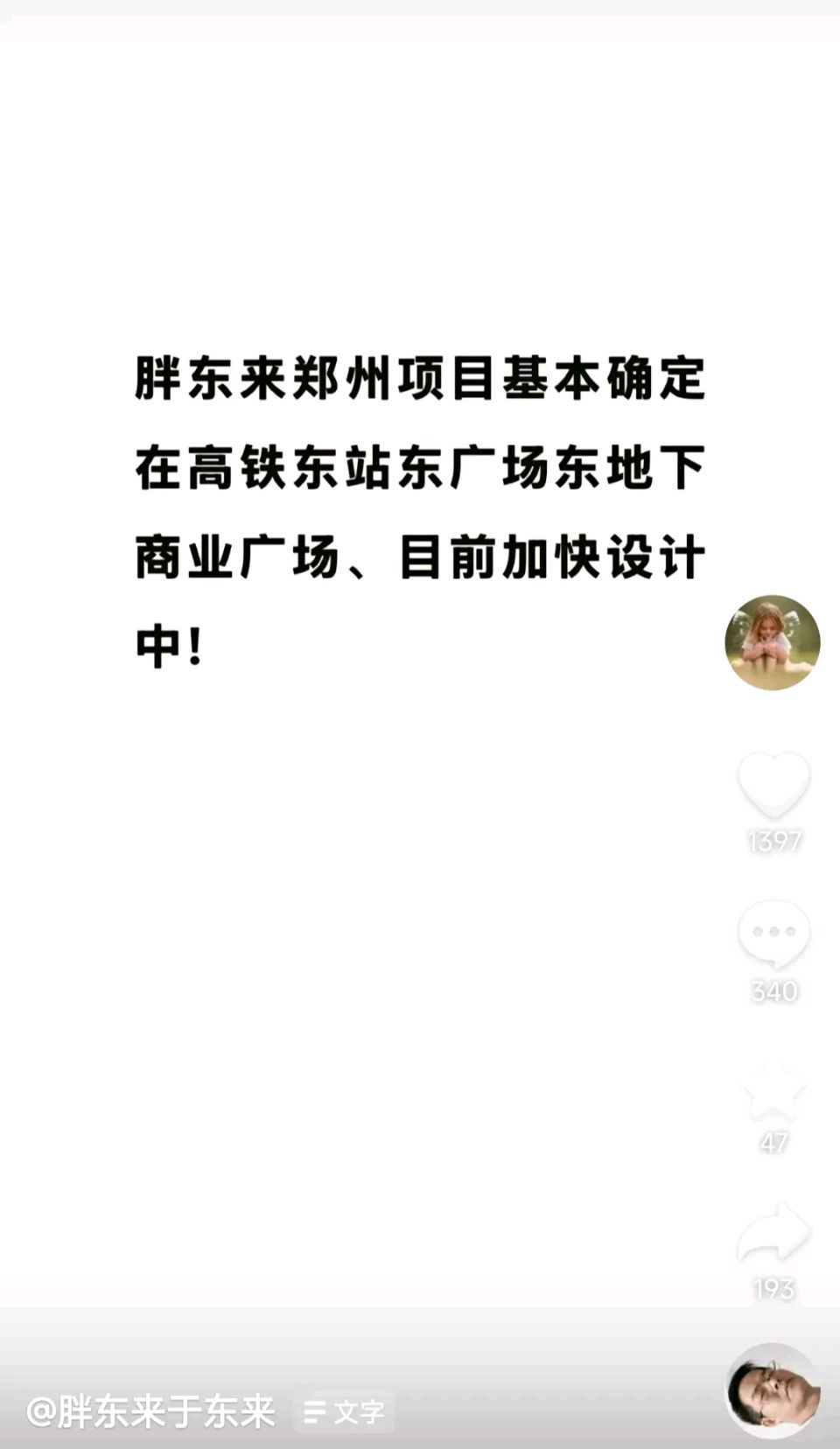Tap the 文字 text chip
This screenshot has width=840, height=1449.
344,1411
